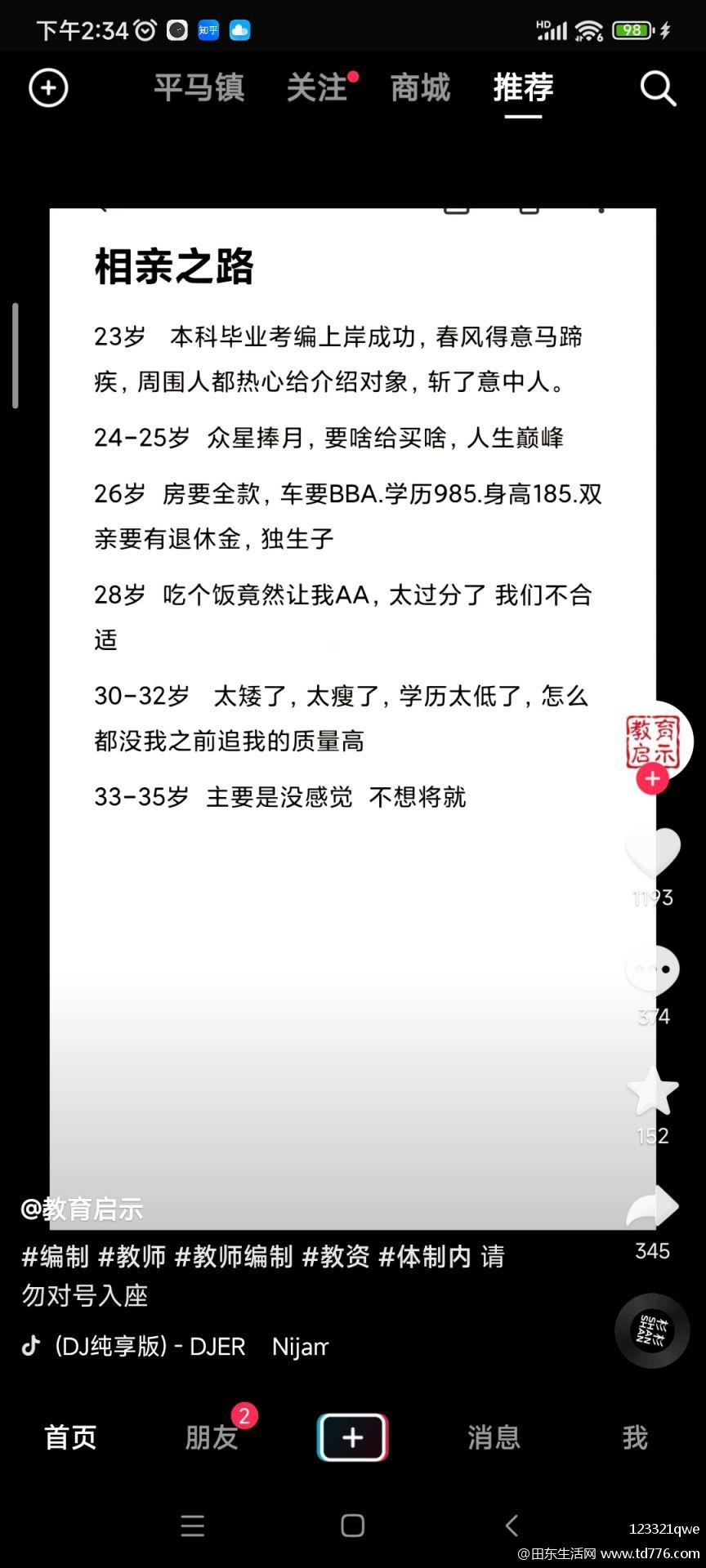Tap the plus circle icon at top left

tap(48, 88)
